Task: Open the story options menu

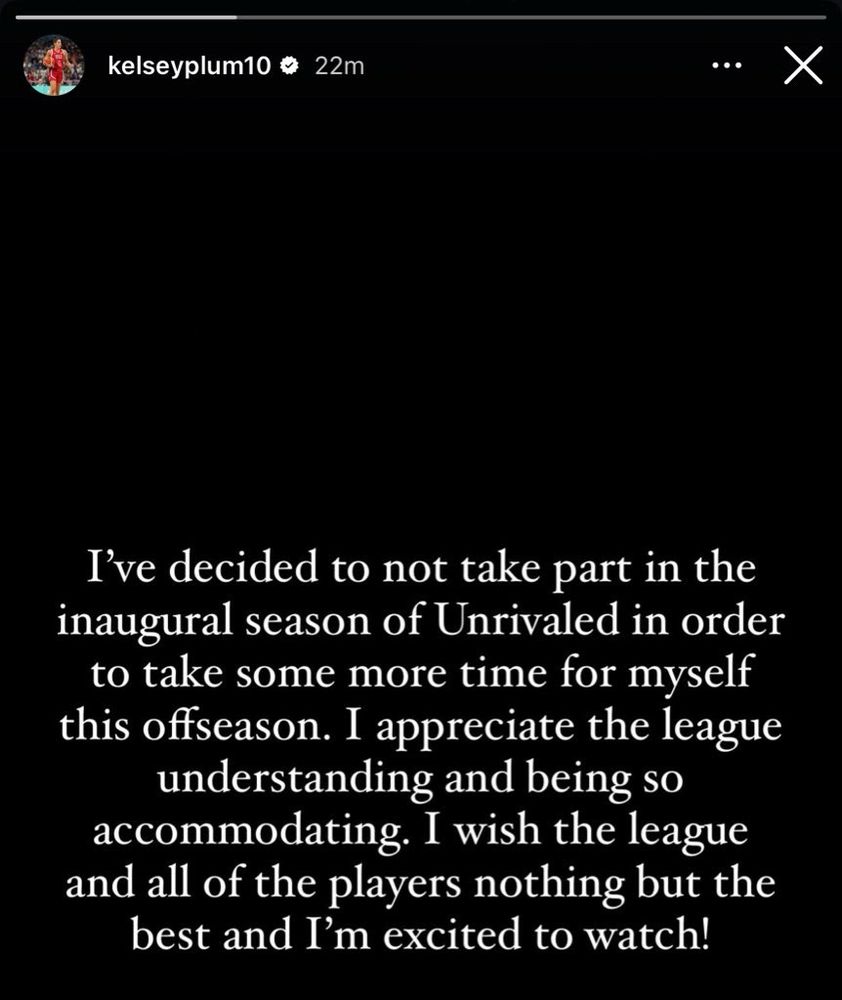Action: (x=727, y=66)
